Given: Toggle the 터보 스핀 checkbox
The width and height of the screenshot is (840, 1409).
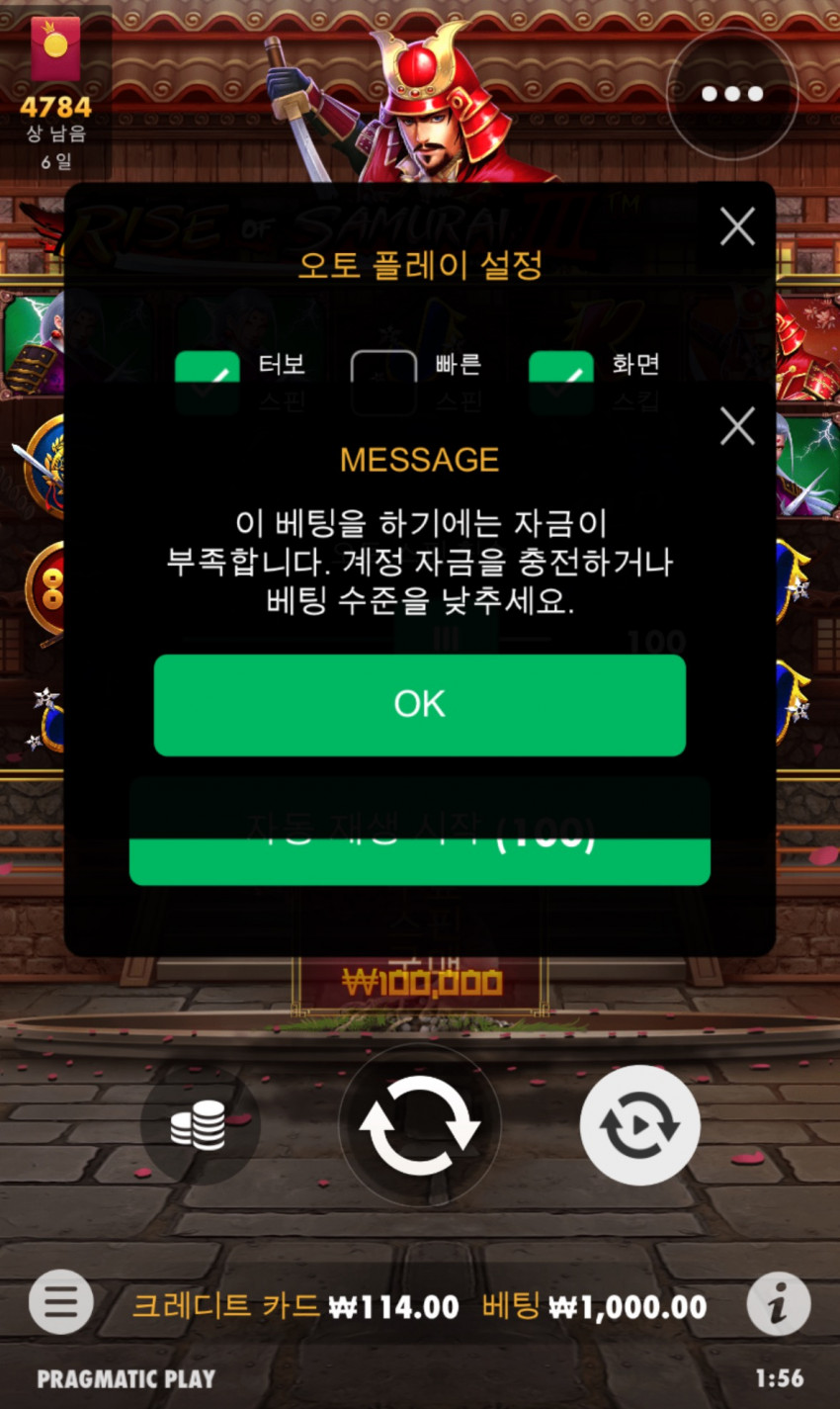Looking at the screenshot, I should point(208,381).
